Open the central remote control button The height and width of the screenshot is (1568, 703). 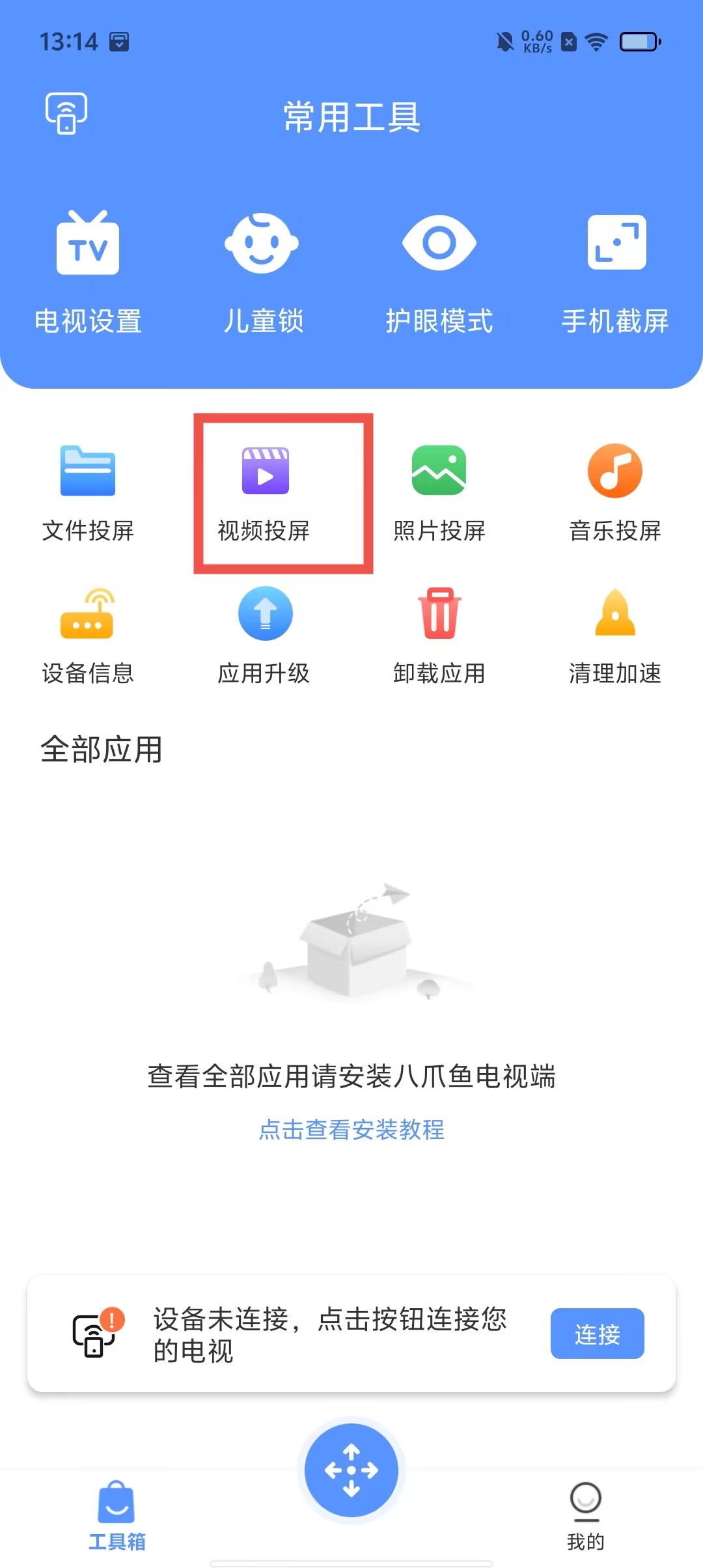(x=351, y=1470)
